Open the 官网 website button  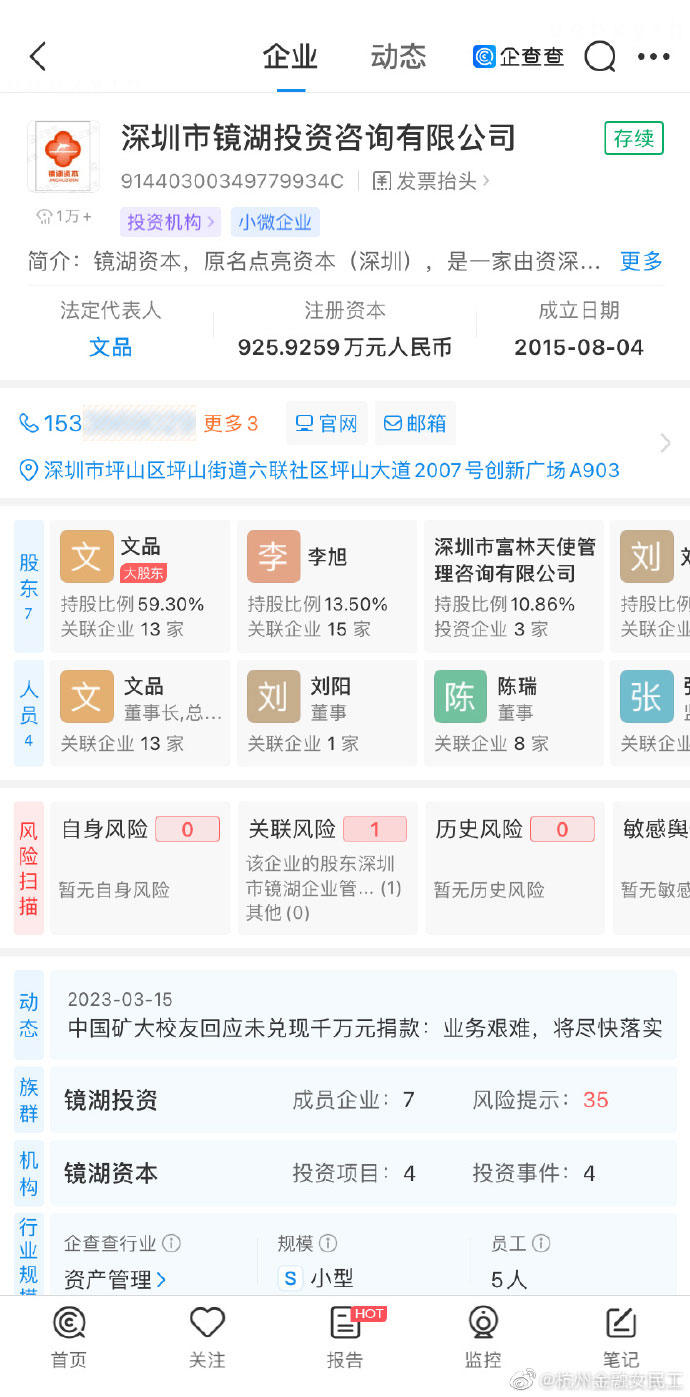click(327, 423)
